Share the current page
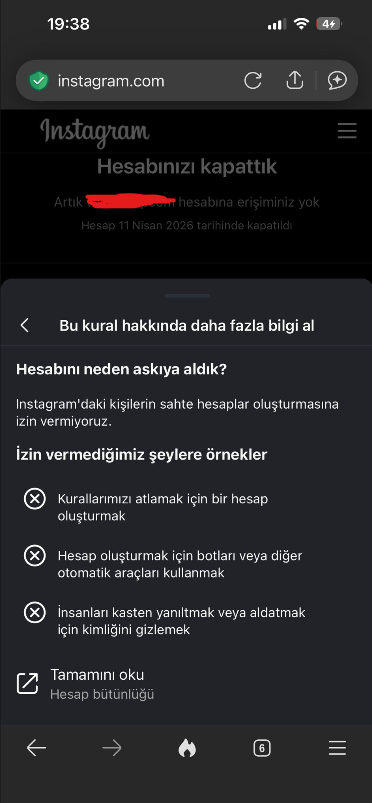This screenshot has height=803, width=372. pyautogui.click(x=295, y=80)
